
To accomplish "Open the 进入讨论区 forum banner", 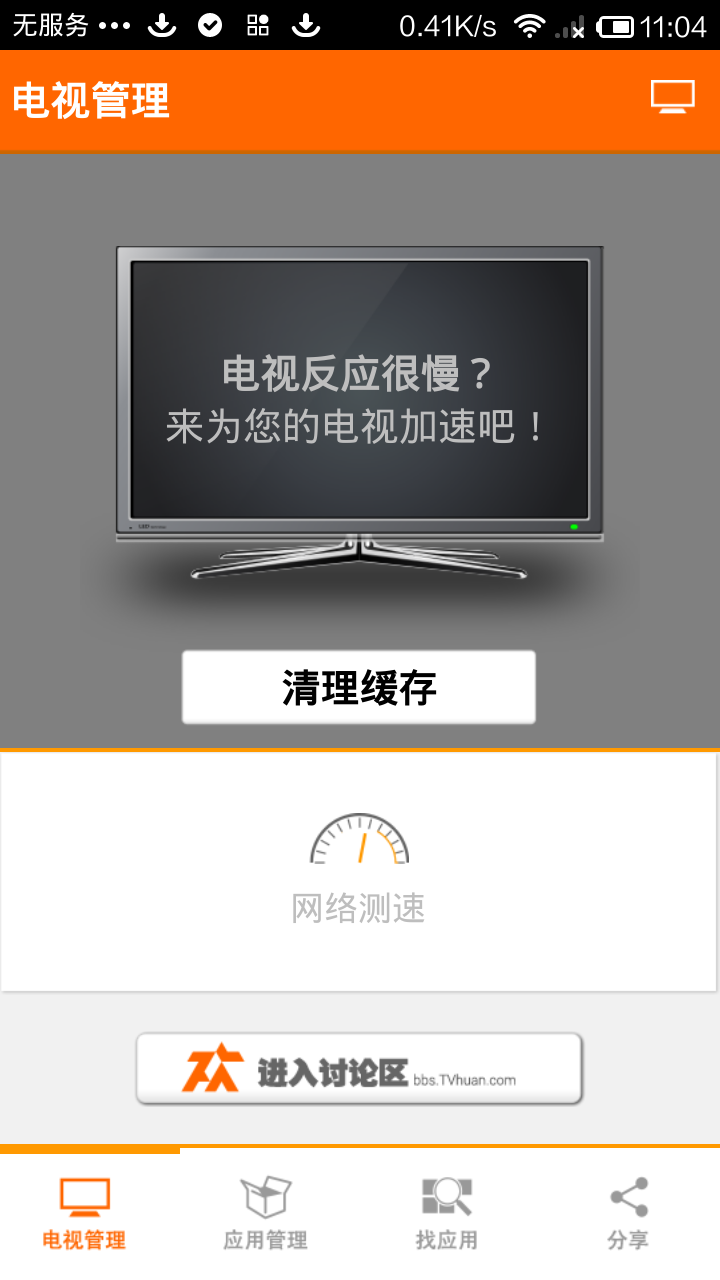I will 359,1069.
